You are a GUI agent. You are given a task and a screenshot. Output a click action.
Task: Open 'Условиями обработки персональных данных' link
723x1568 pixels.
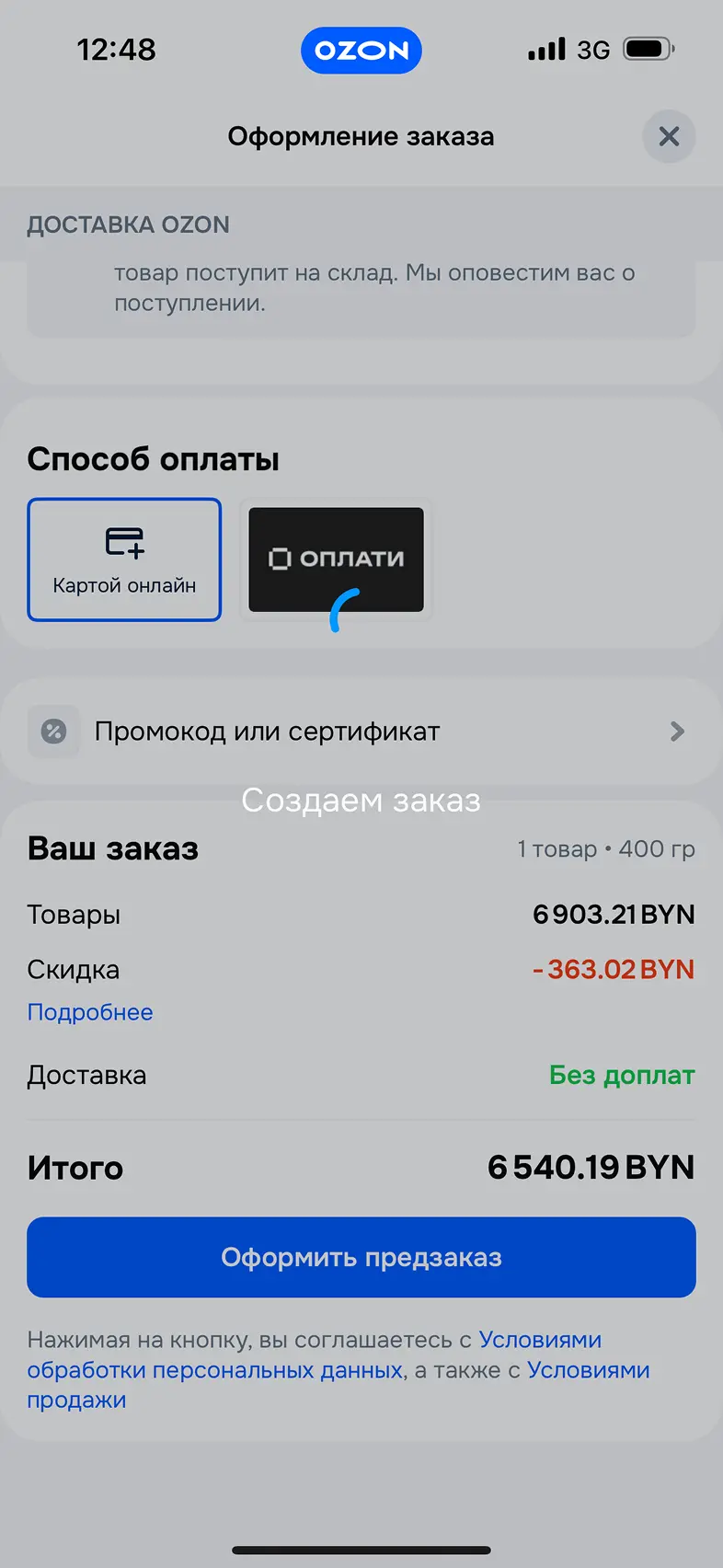[214, 1370]
